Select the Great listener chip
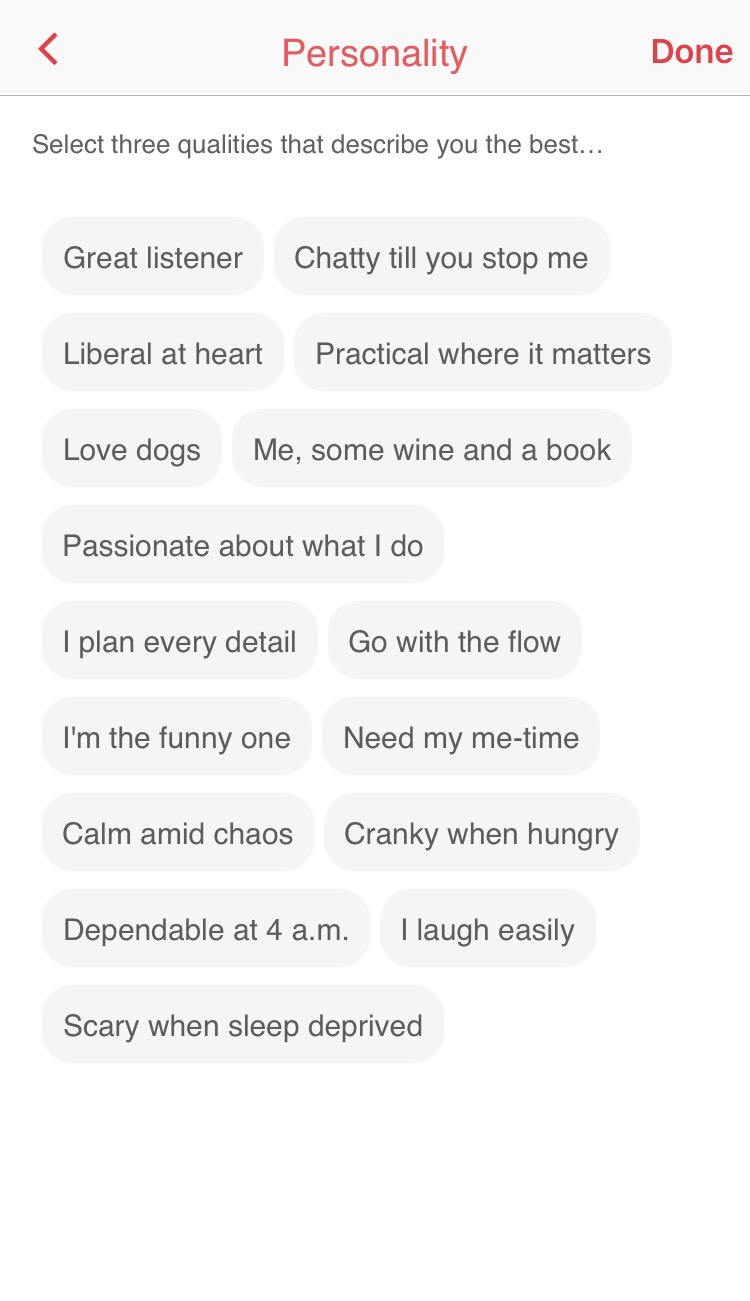Screen dimensions: 750x1301 coord(153,257)
